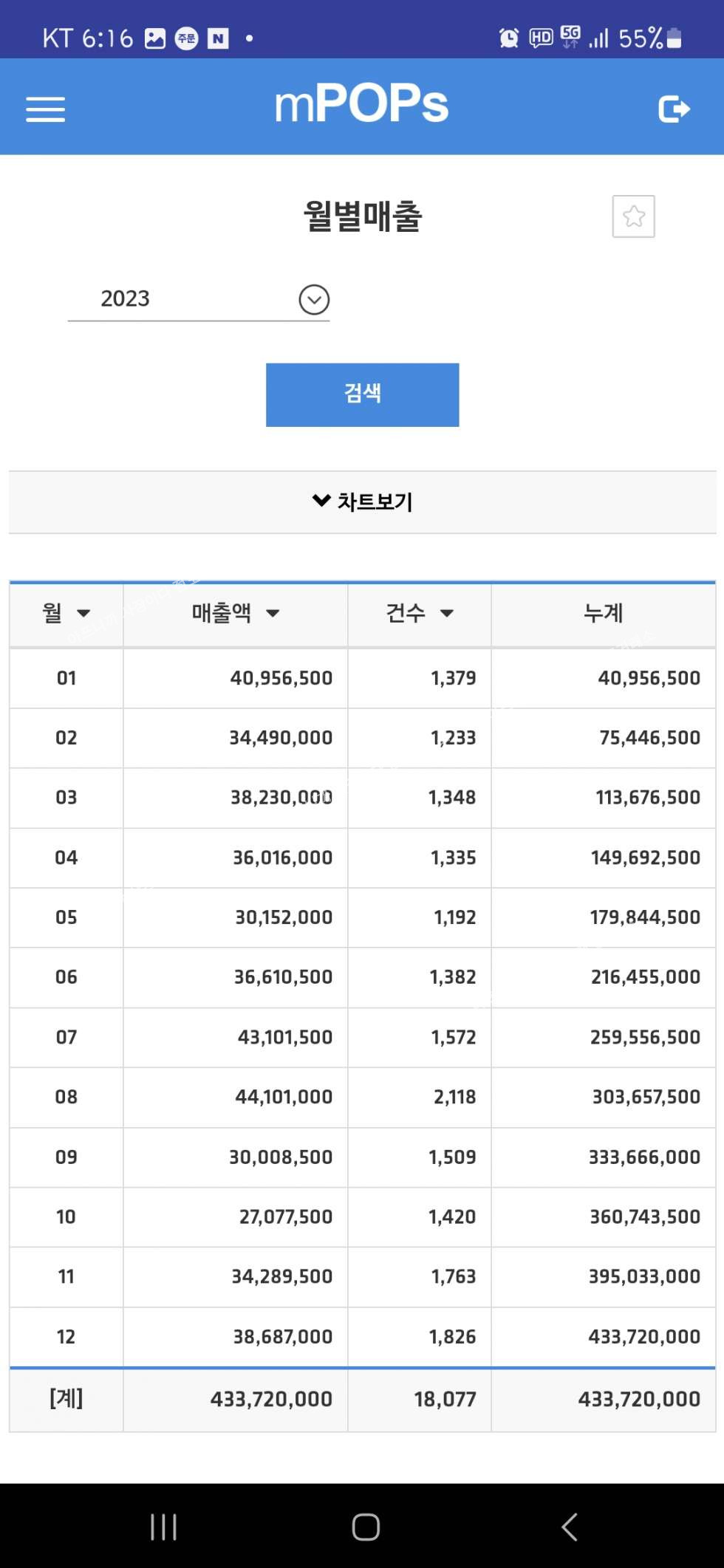Add 월별매출 page to favorites star
Screen dimensions: 724x1568
(633, 216)
